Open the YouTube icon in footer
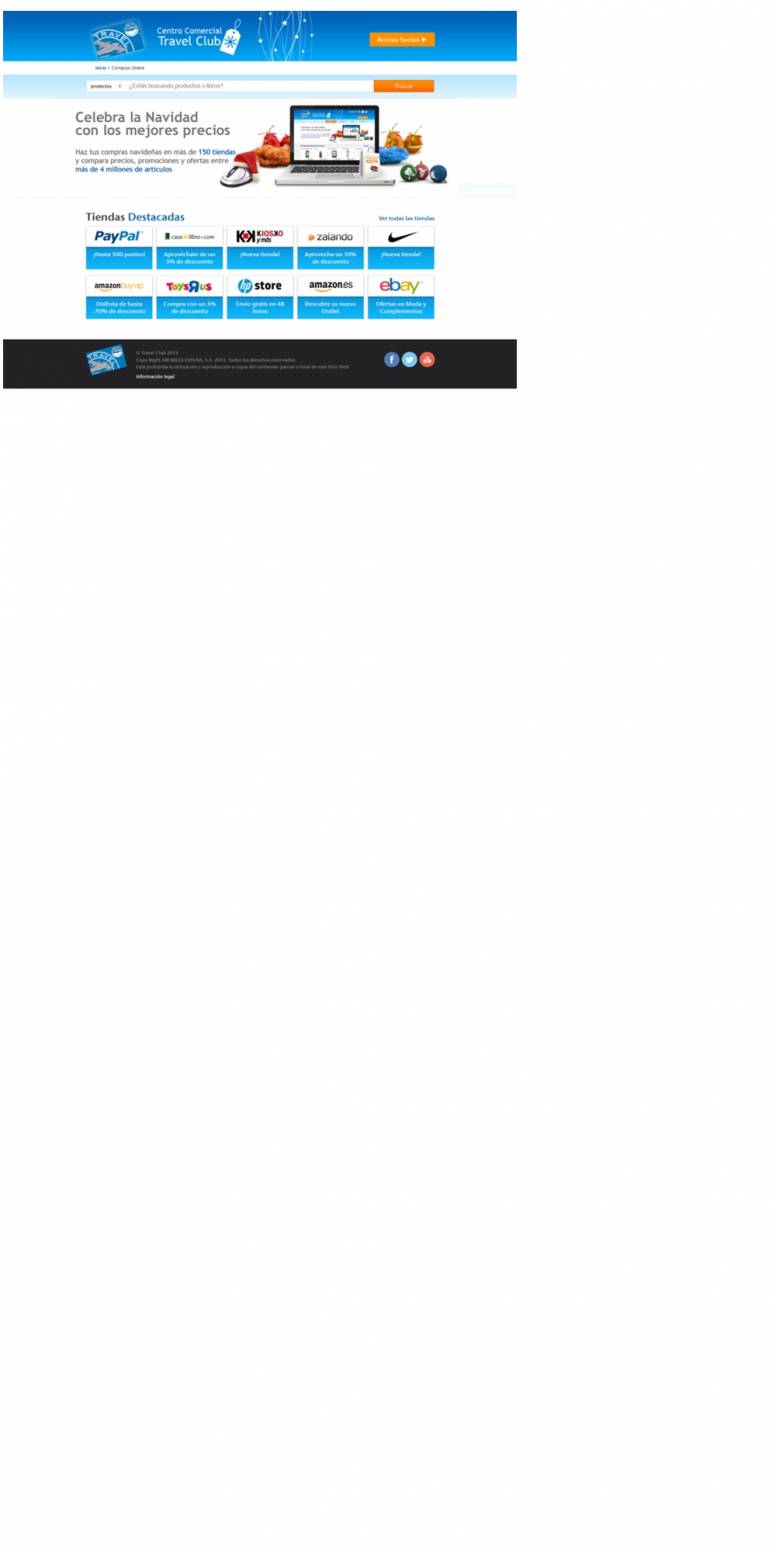 pyautogui.click(x=427, y=360)
